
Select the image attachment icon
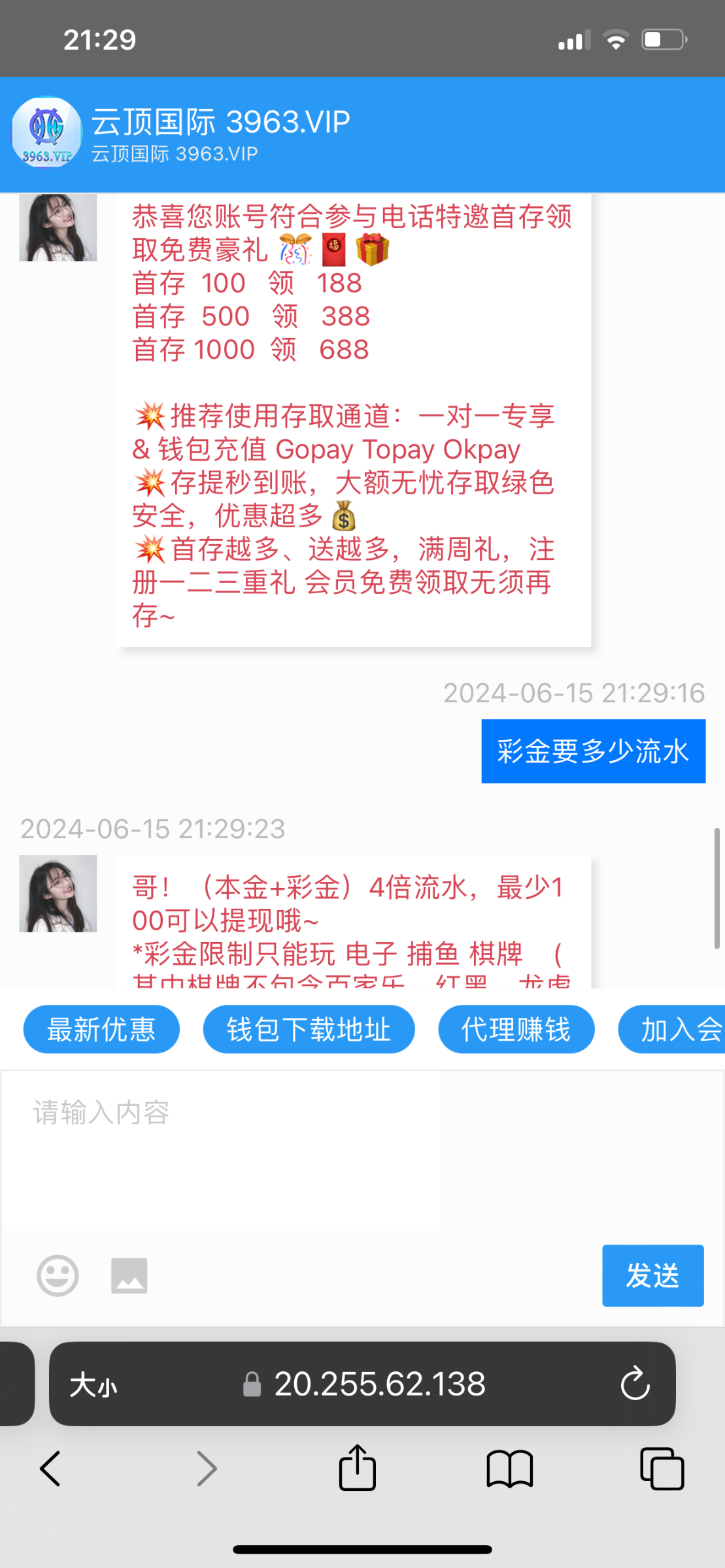129,1275
